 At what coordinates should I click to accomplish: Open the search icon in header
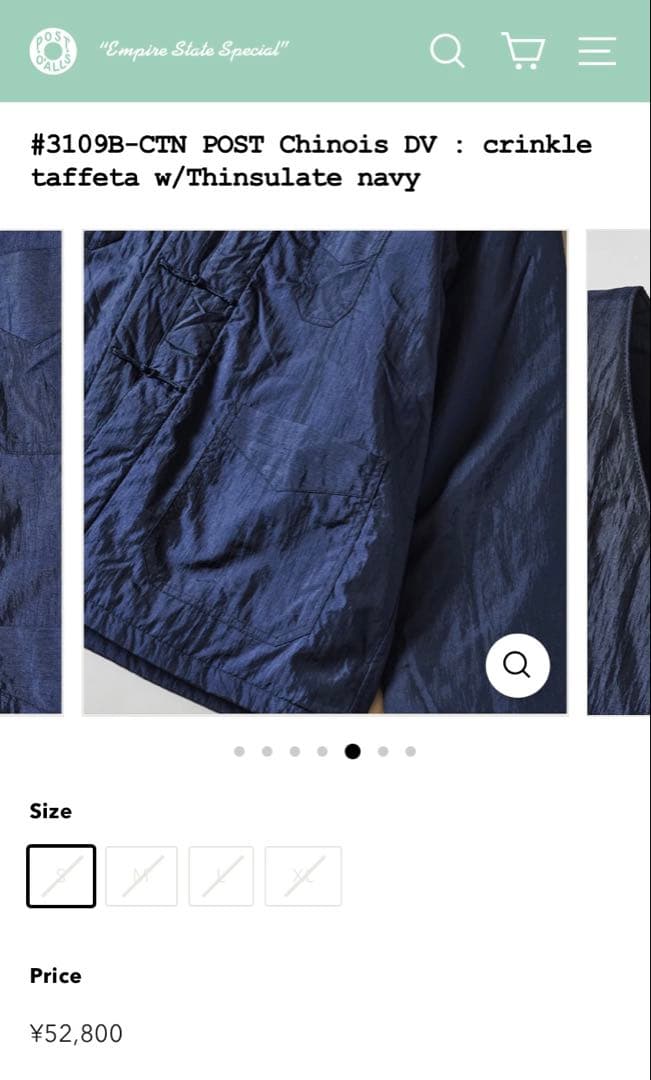[x=447, y=50]
